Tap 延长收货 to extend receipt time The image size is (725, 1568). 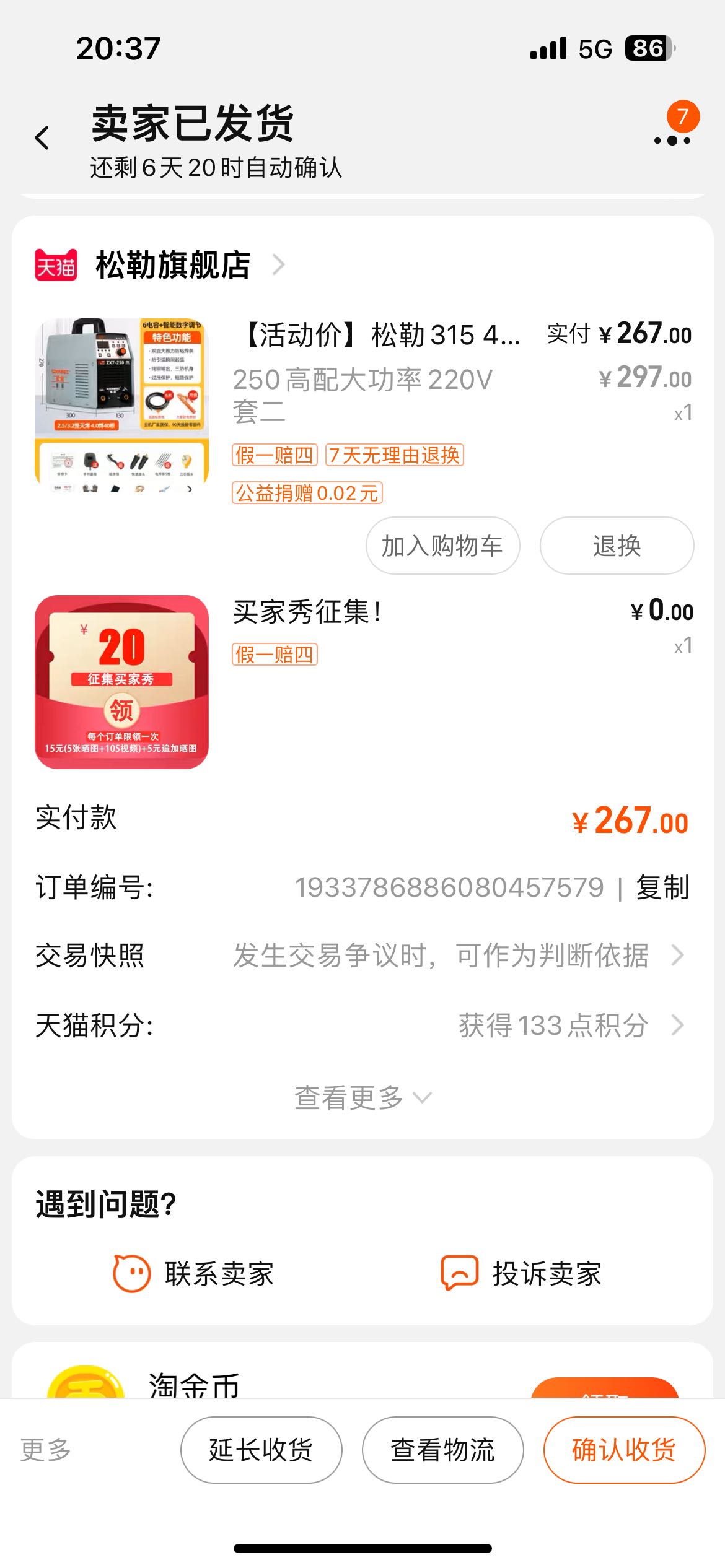[261, 1450]
